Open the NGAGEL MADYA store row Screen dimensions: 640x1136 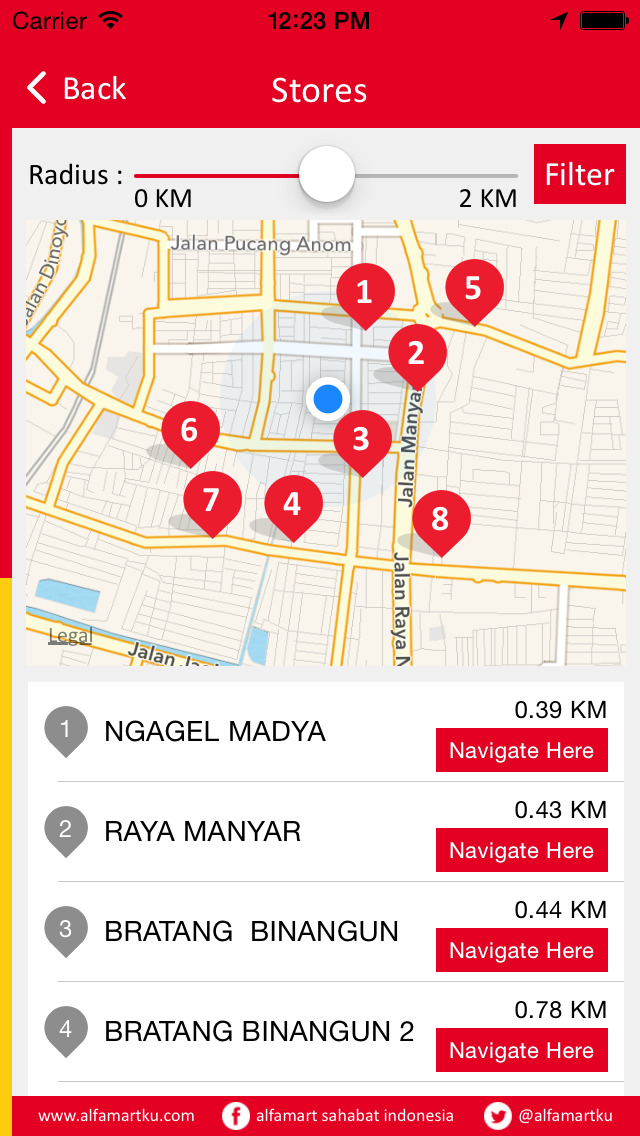[x=215, y=732]
